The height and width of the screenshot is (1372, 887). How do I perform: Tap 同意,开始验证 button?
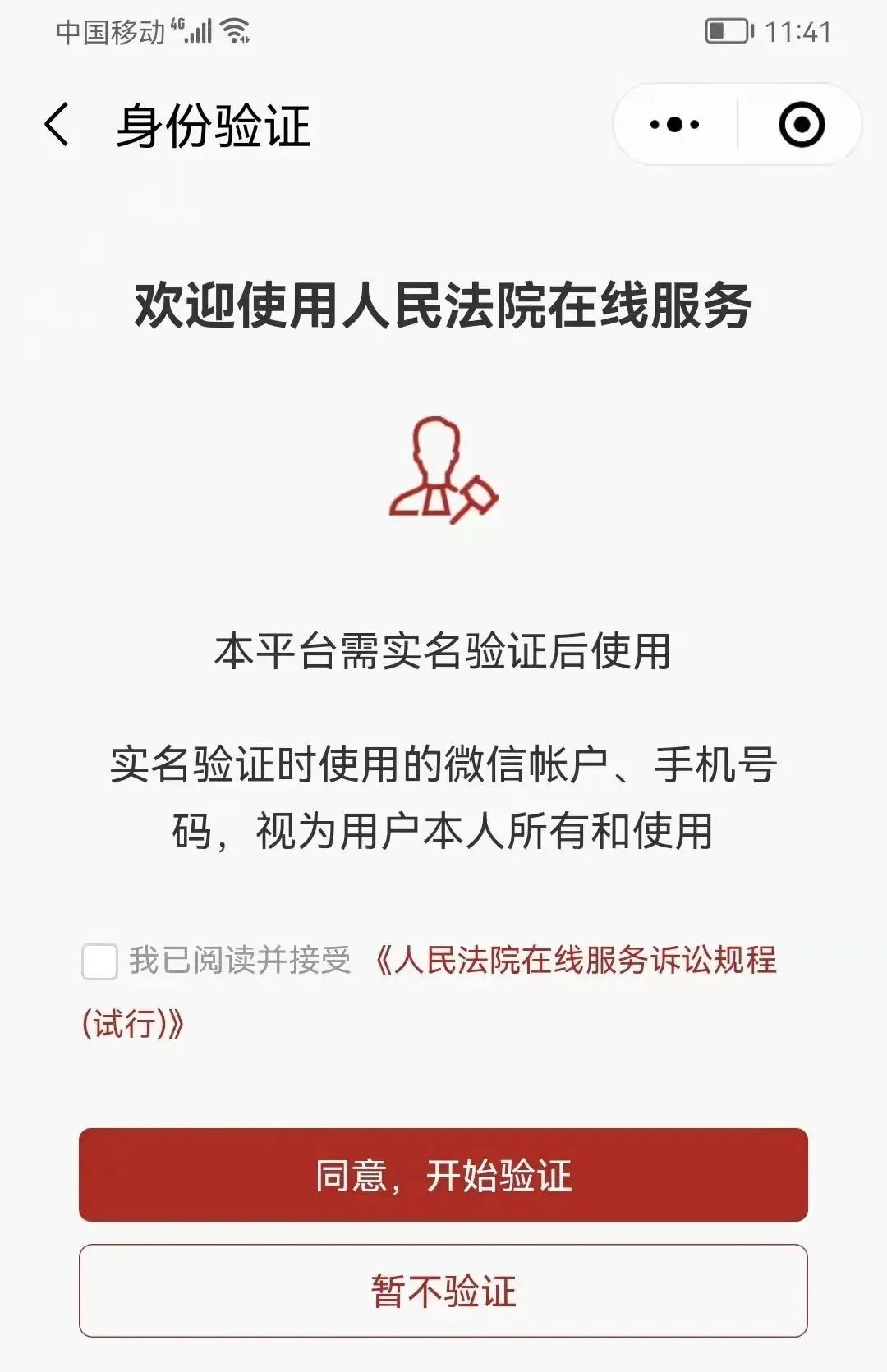tap(443, 1175)
